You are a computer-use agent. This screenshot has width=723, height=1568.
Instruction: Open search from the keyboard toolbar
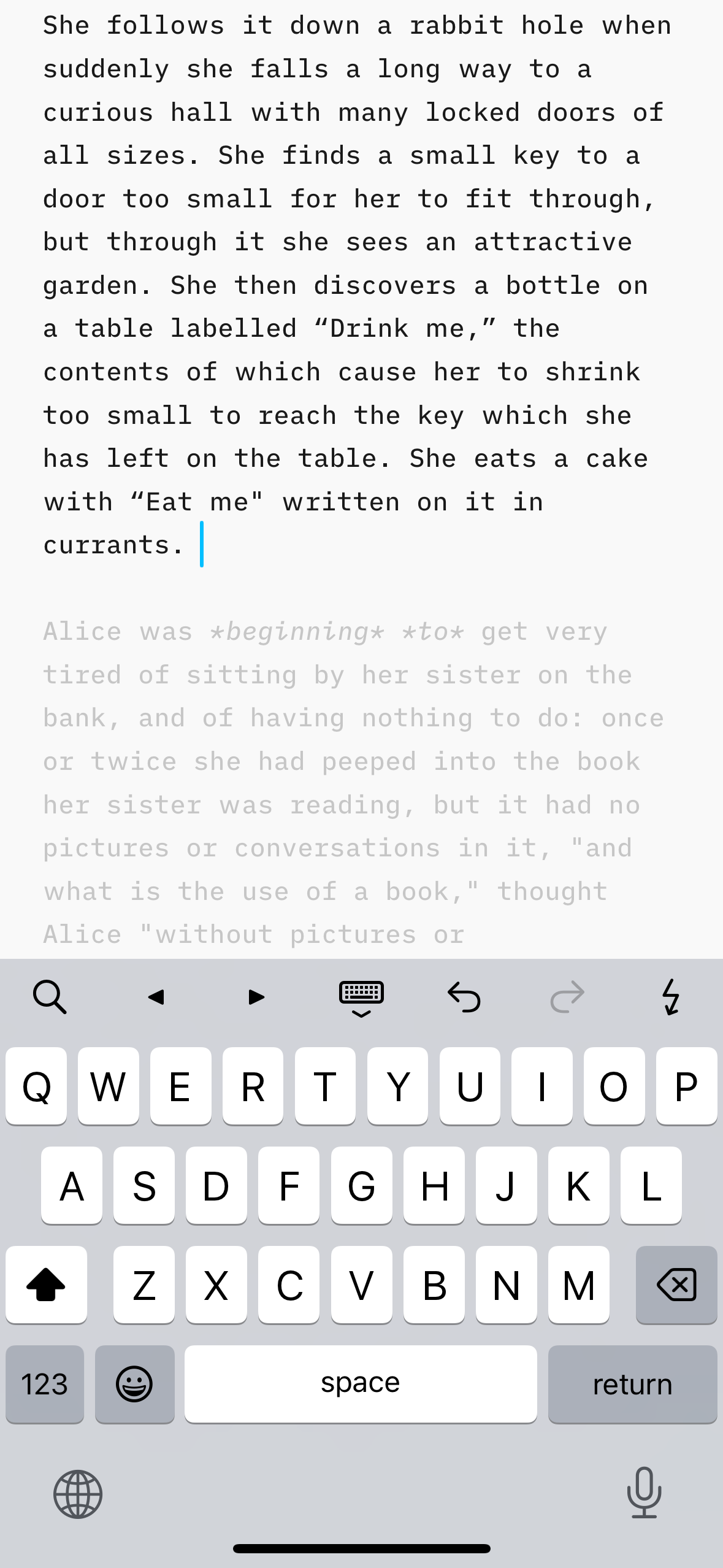tap(50, 997)
